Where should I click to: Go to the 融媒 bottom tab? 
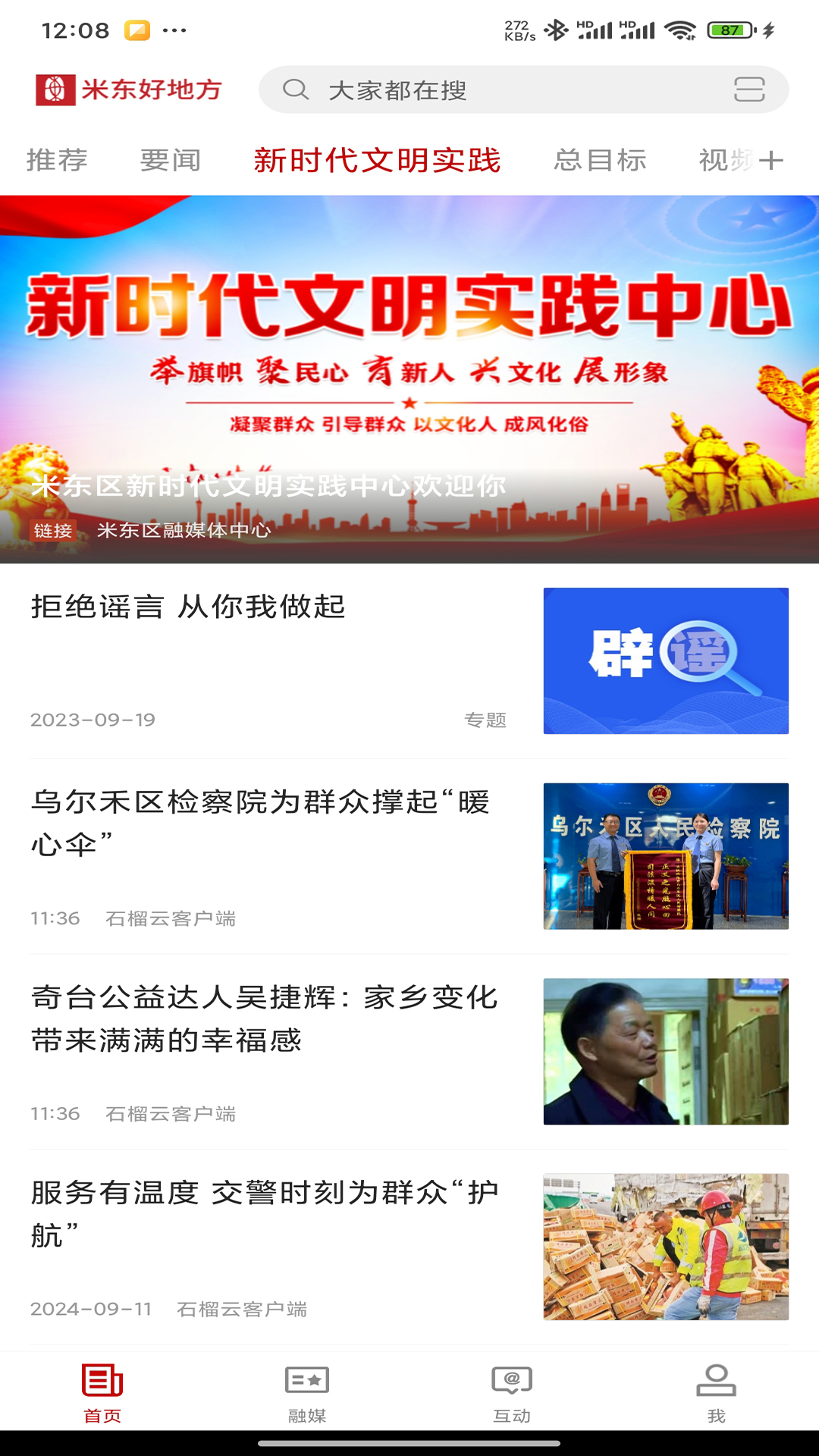coord(307,1393)
